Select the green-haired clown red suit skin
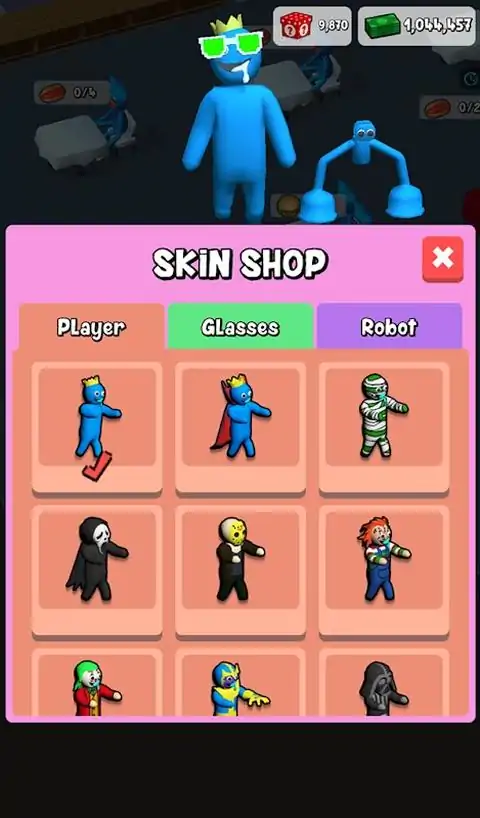The width and height of the screenshot is (480, 818). click(97, 682)
